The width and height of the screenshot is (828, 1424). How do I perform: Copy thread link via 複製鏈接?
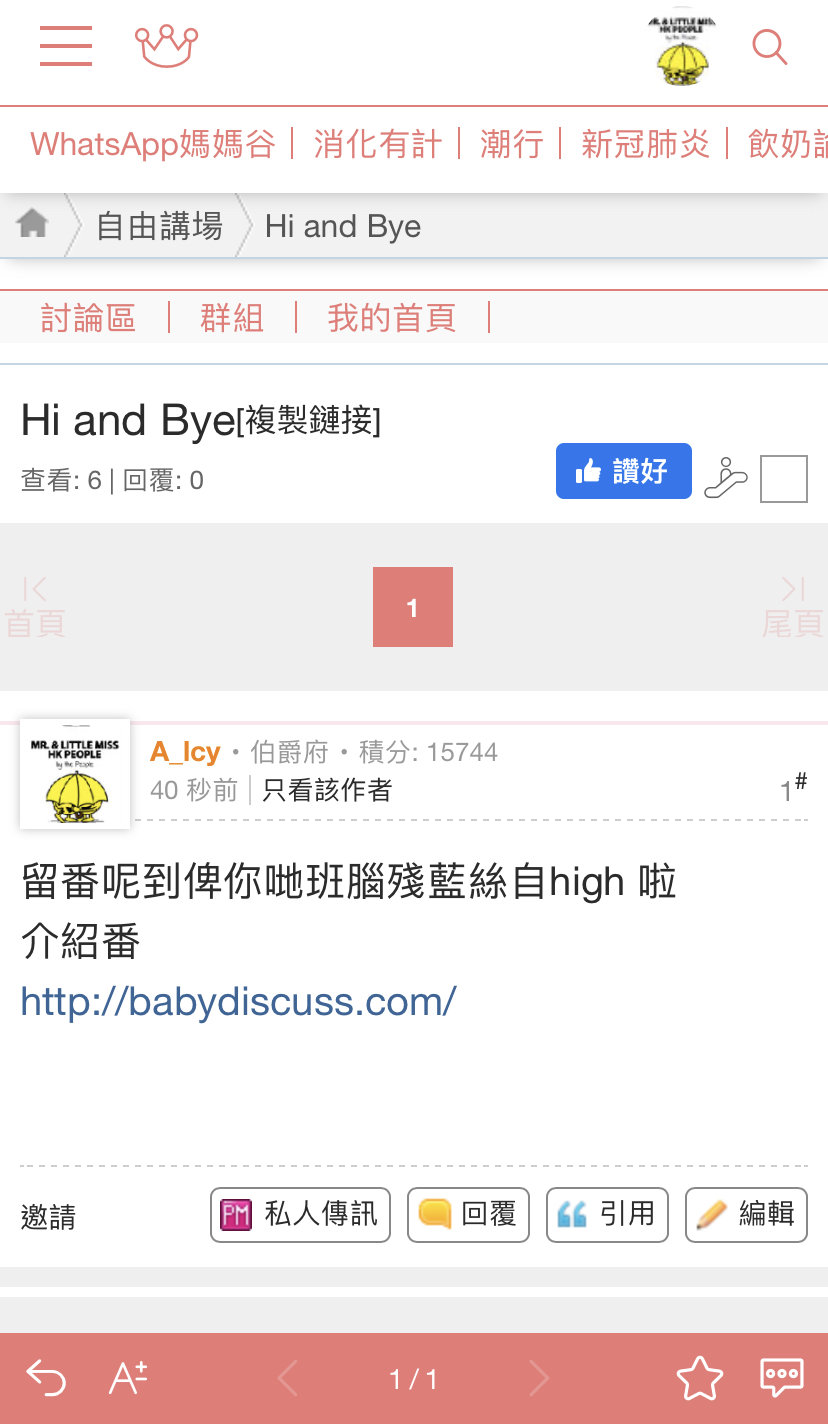[x=309, y=422]
